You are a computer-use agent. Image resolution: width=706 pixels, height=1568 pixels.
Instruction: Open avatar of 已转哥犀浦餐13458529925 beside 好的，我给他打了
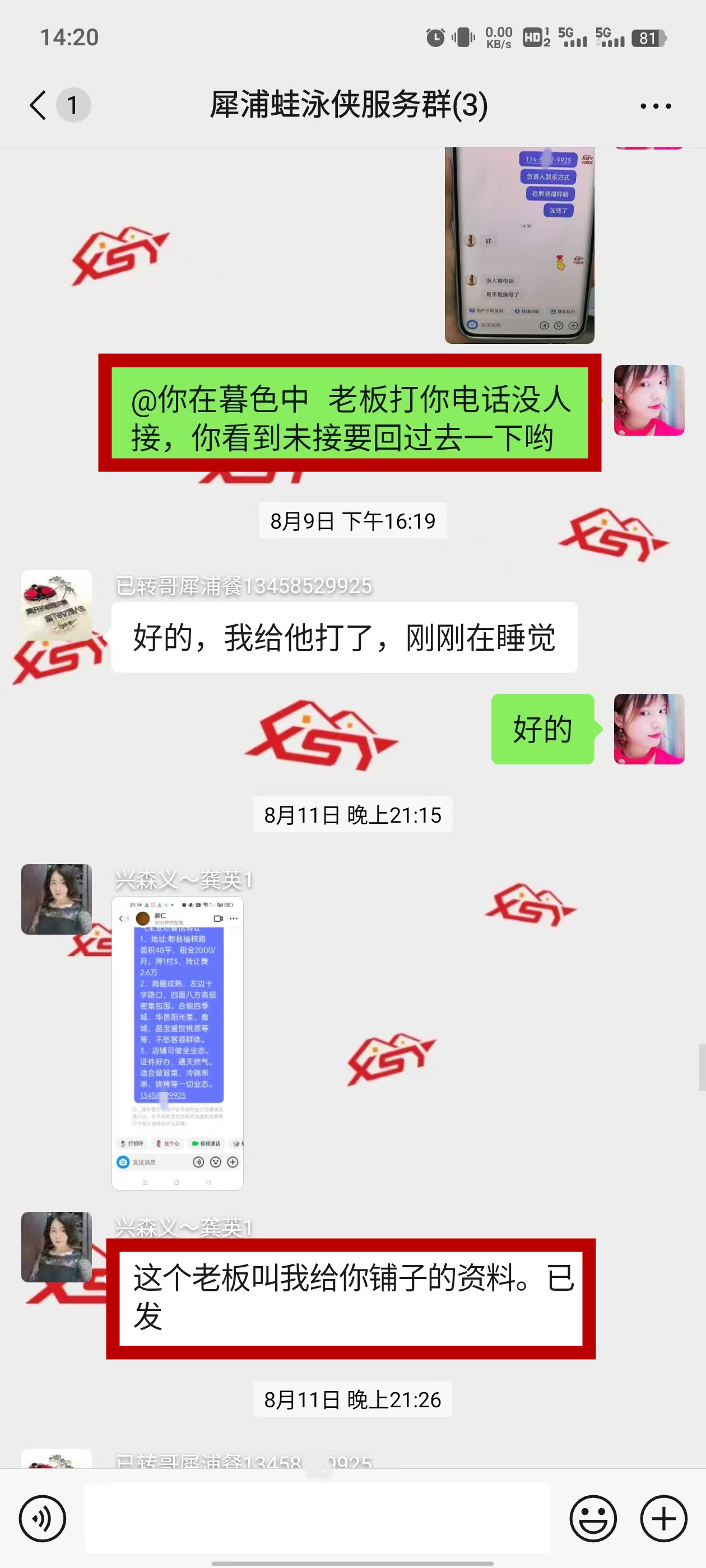pyautogui.click(x=57, y=605)
